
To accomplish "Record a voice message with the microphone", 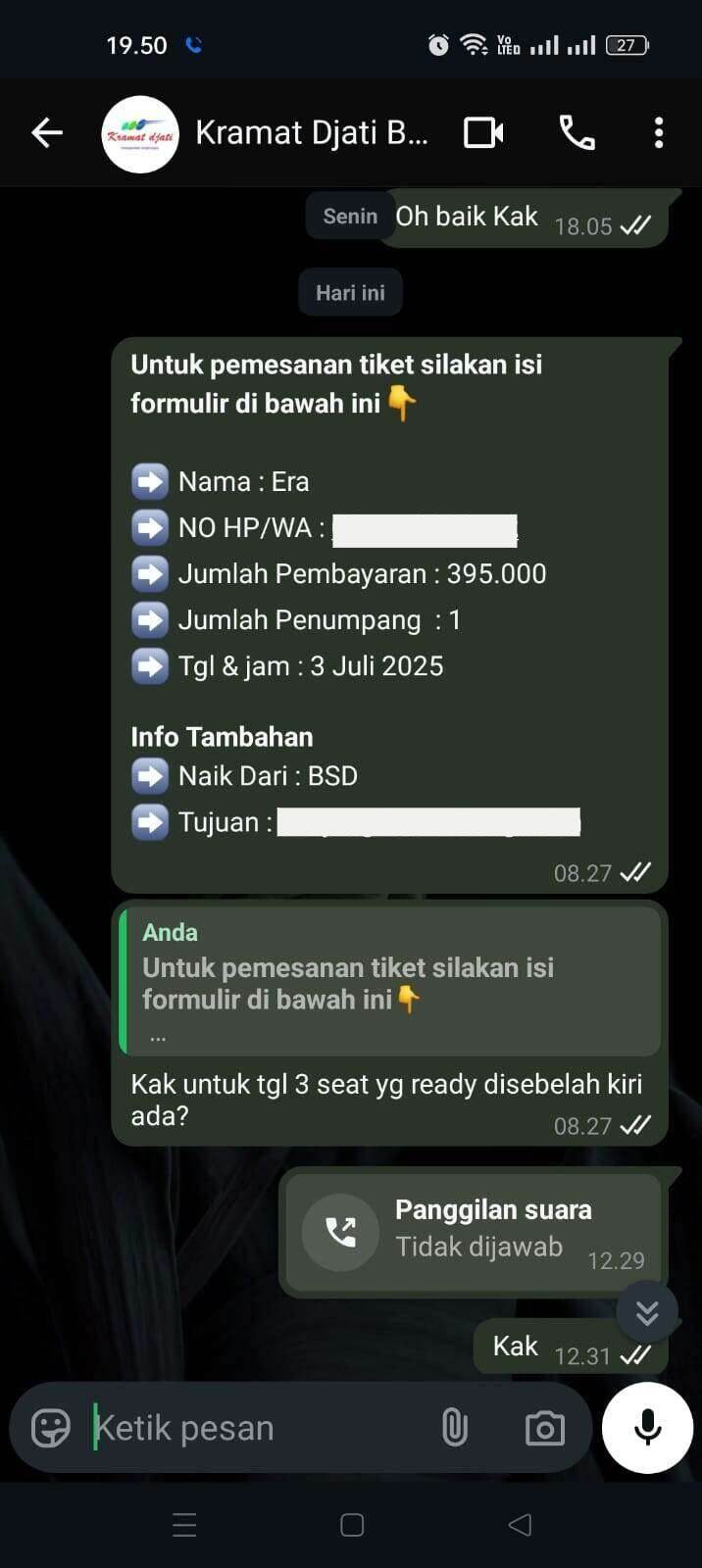I will tap(647, 1428).
